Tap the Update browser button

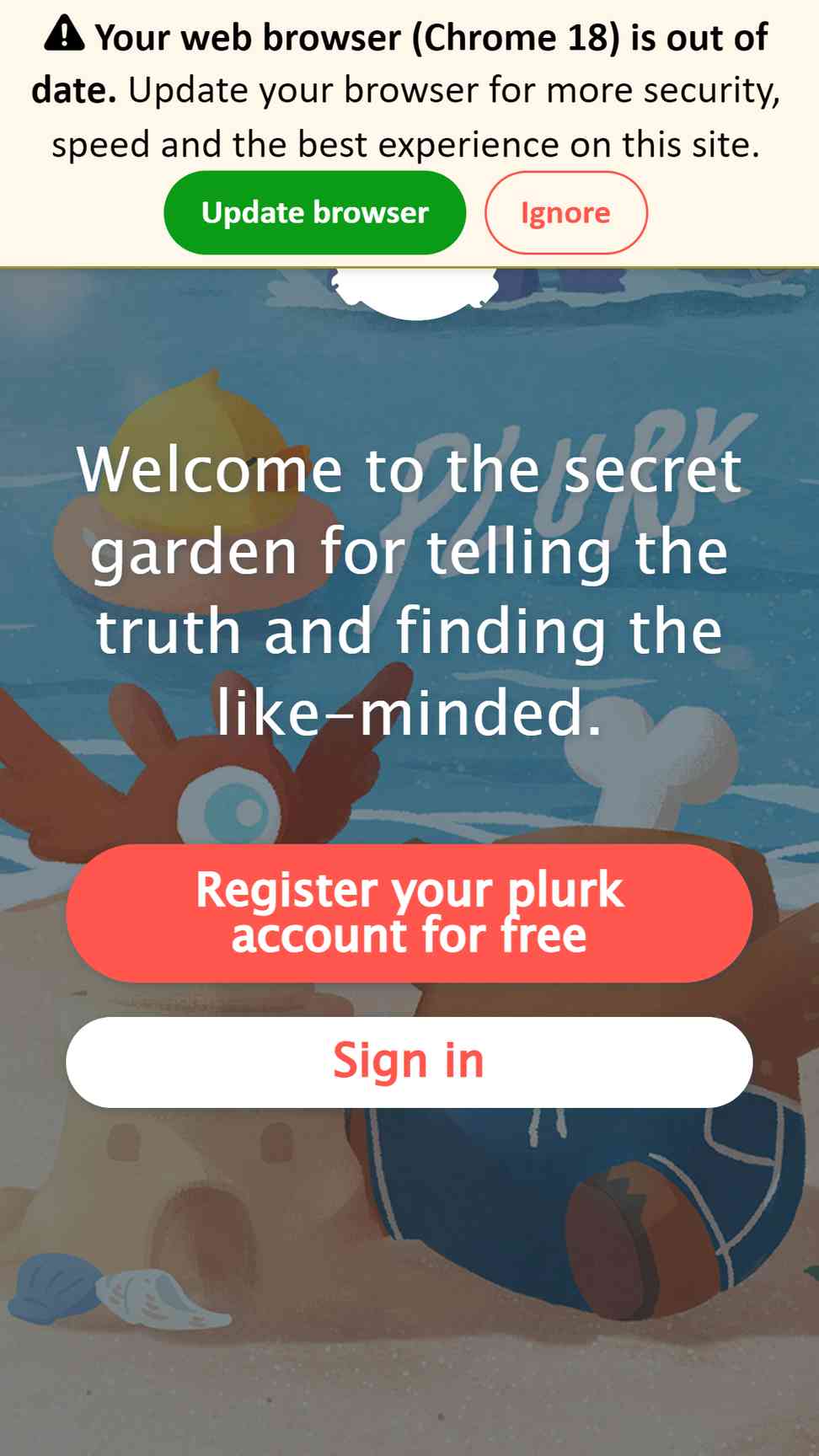point(314,212)
